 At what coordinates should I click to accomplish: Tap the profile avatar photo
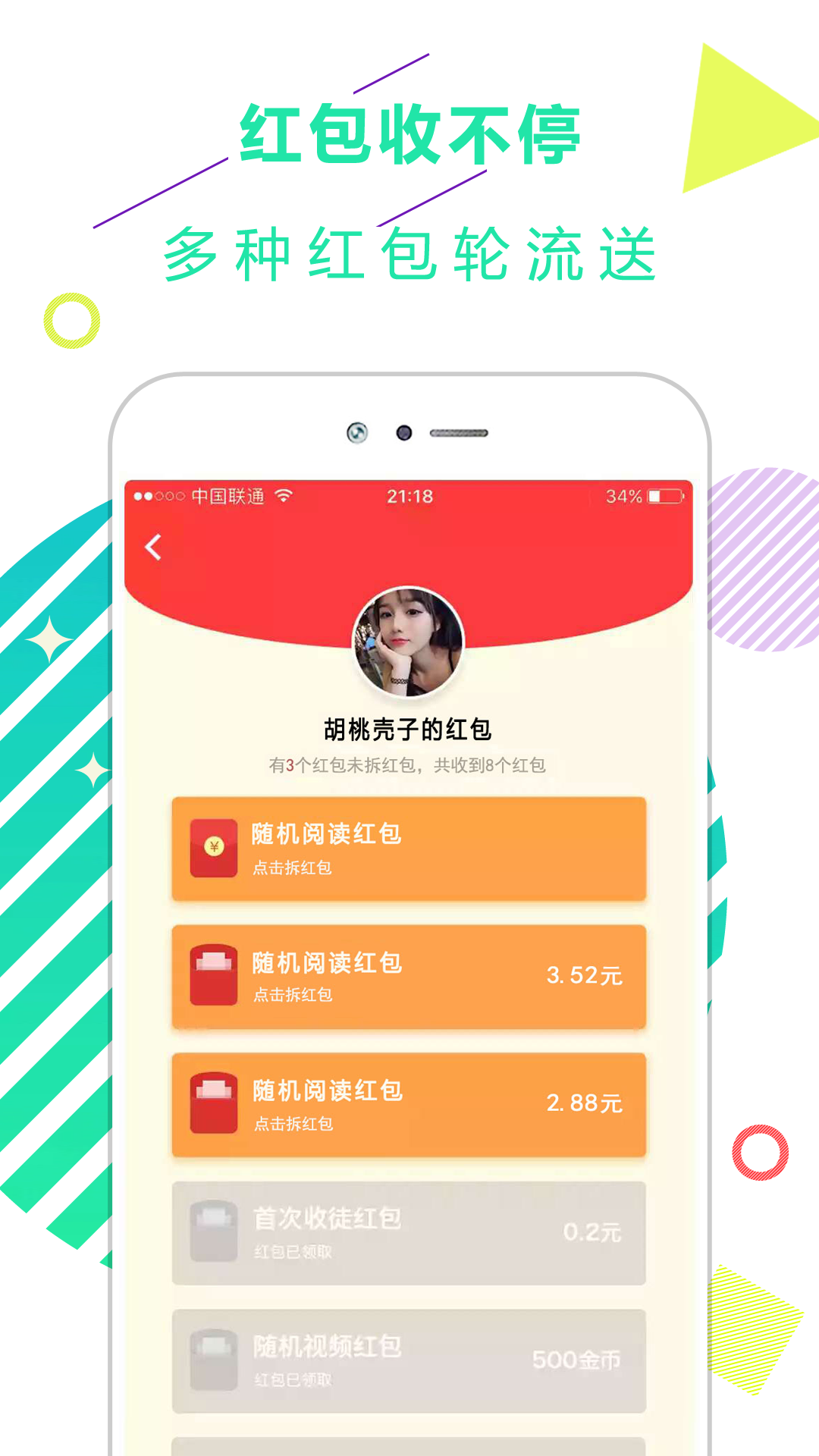408,642
